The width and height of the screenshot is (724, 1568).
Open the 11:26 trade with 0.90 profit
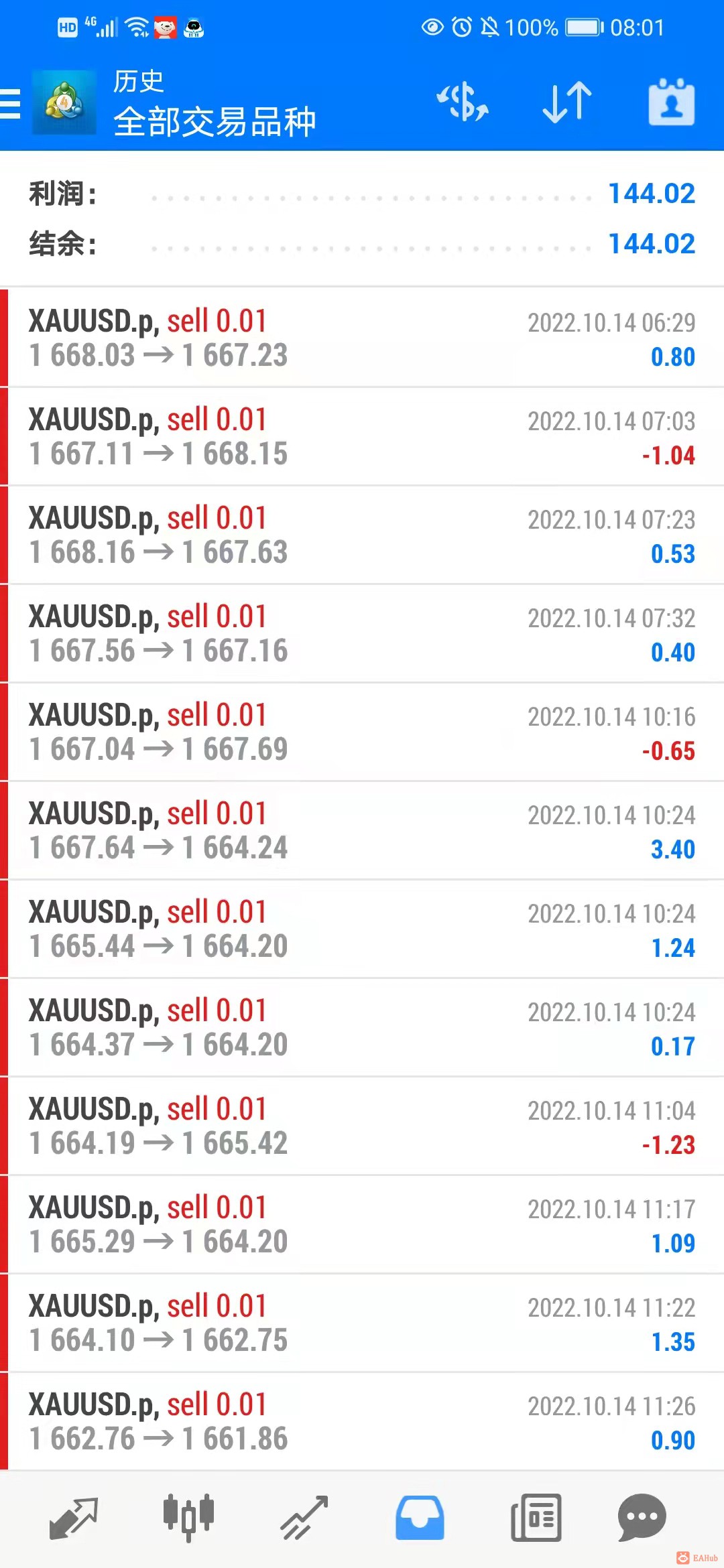(362, 1421)
